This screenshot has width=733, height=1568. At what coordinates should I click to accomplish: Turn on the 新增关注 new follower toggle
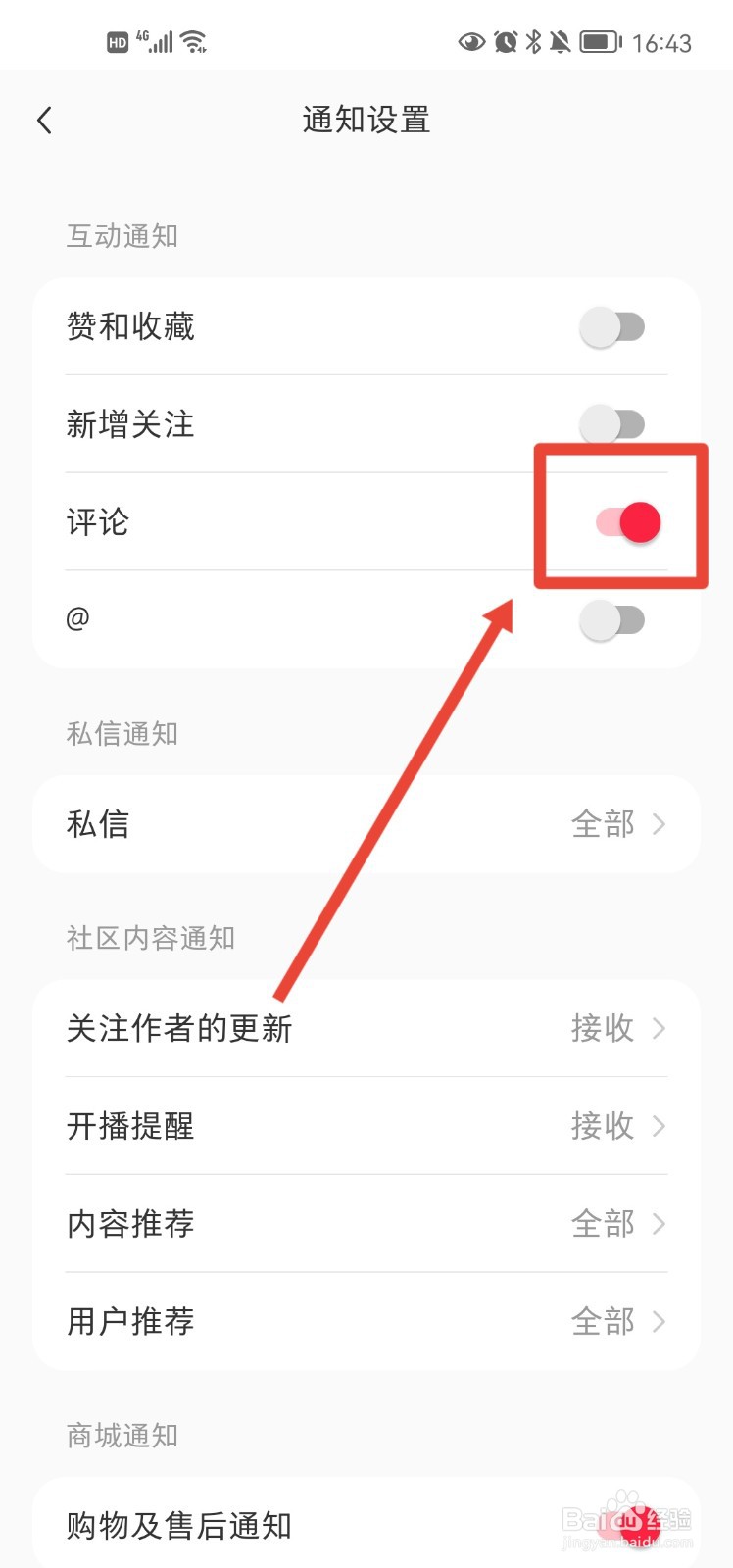pos(615,424)
